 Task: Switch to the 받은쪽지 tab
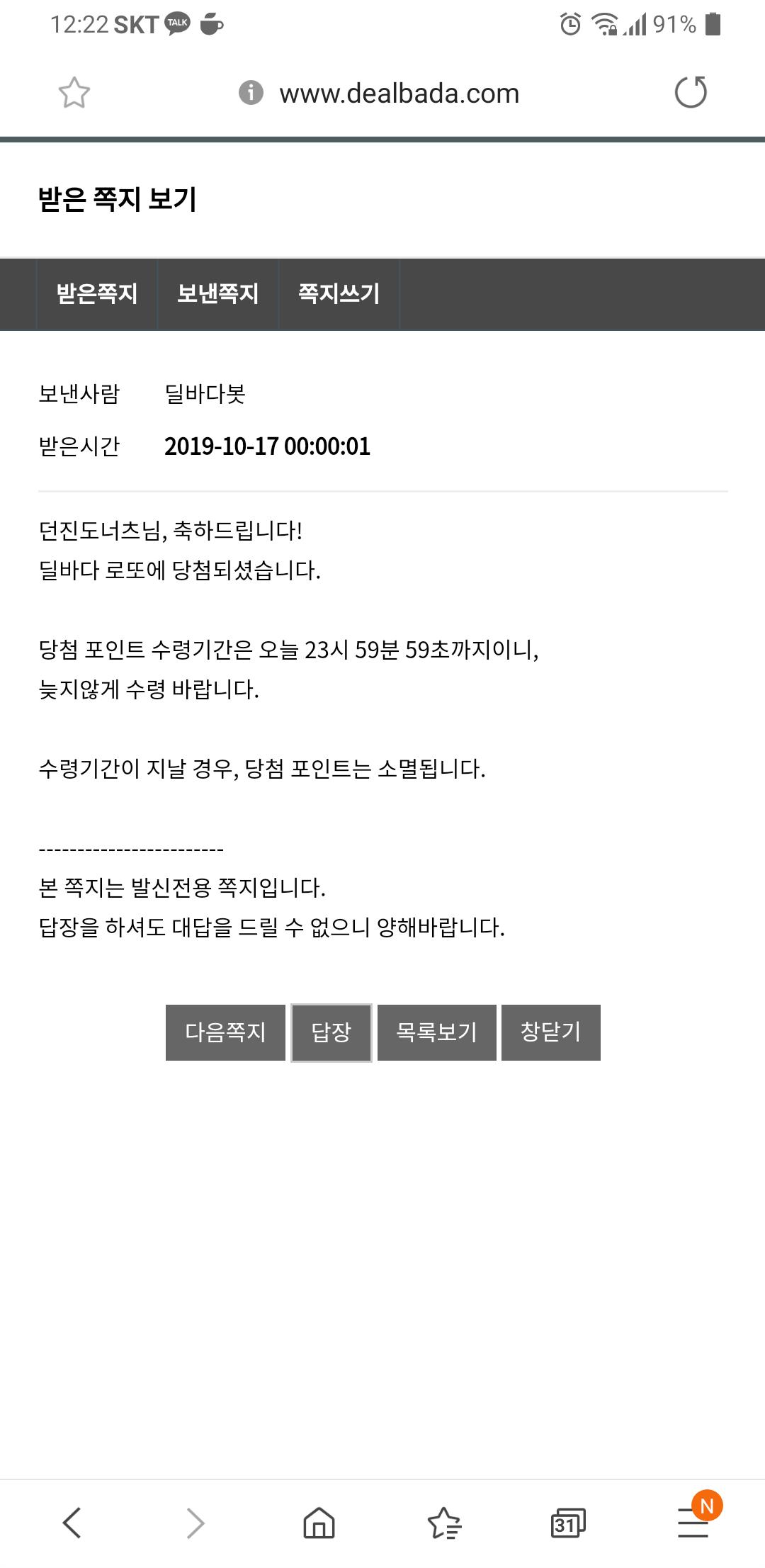coord(97,293)
